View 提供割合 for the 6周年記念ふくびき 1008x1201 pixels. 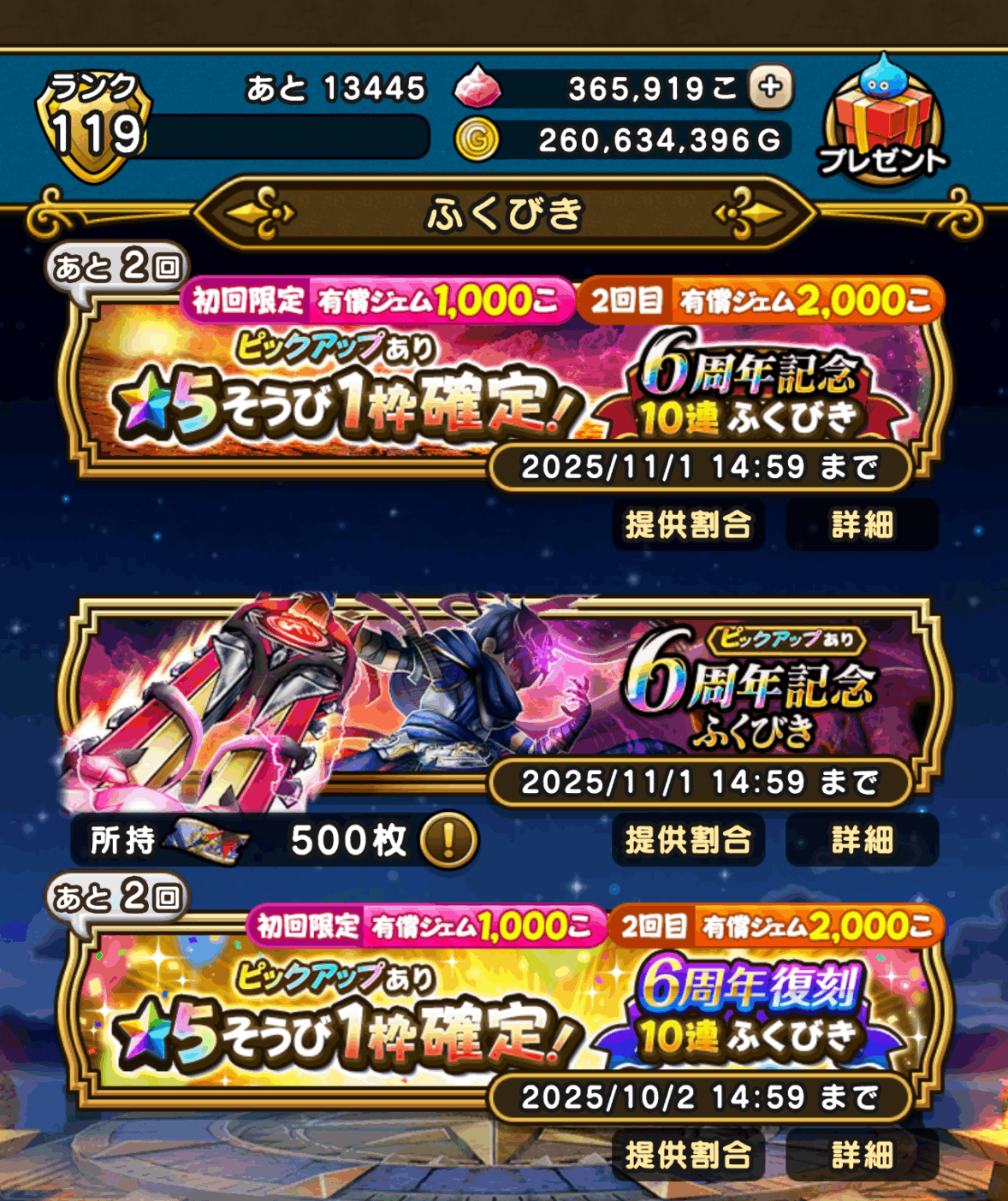pyautogui.click(x=688, y=840)
